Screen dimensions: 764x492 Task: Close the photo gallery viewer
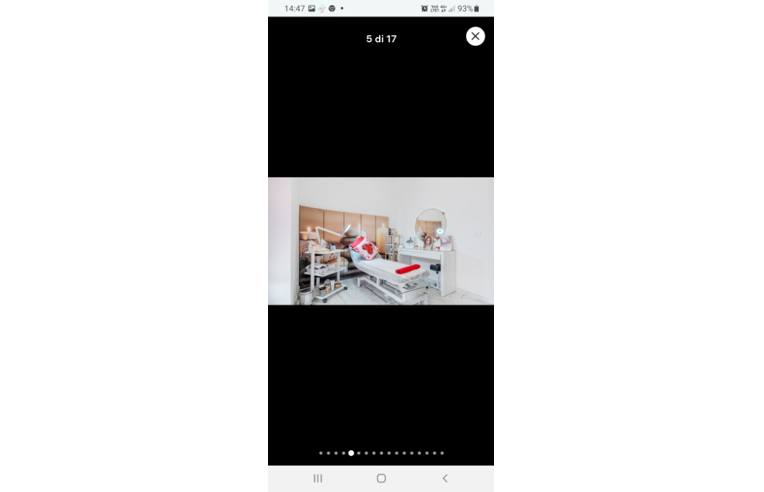(475, 36)
